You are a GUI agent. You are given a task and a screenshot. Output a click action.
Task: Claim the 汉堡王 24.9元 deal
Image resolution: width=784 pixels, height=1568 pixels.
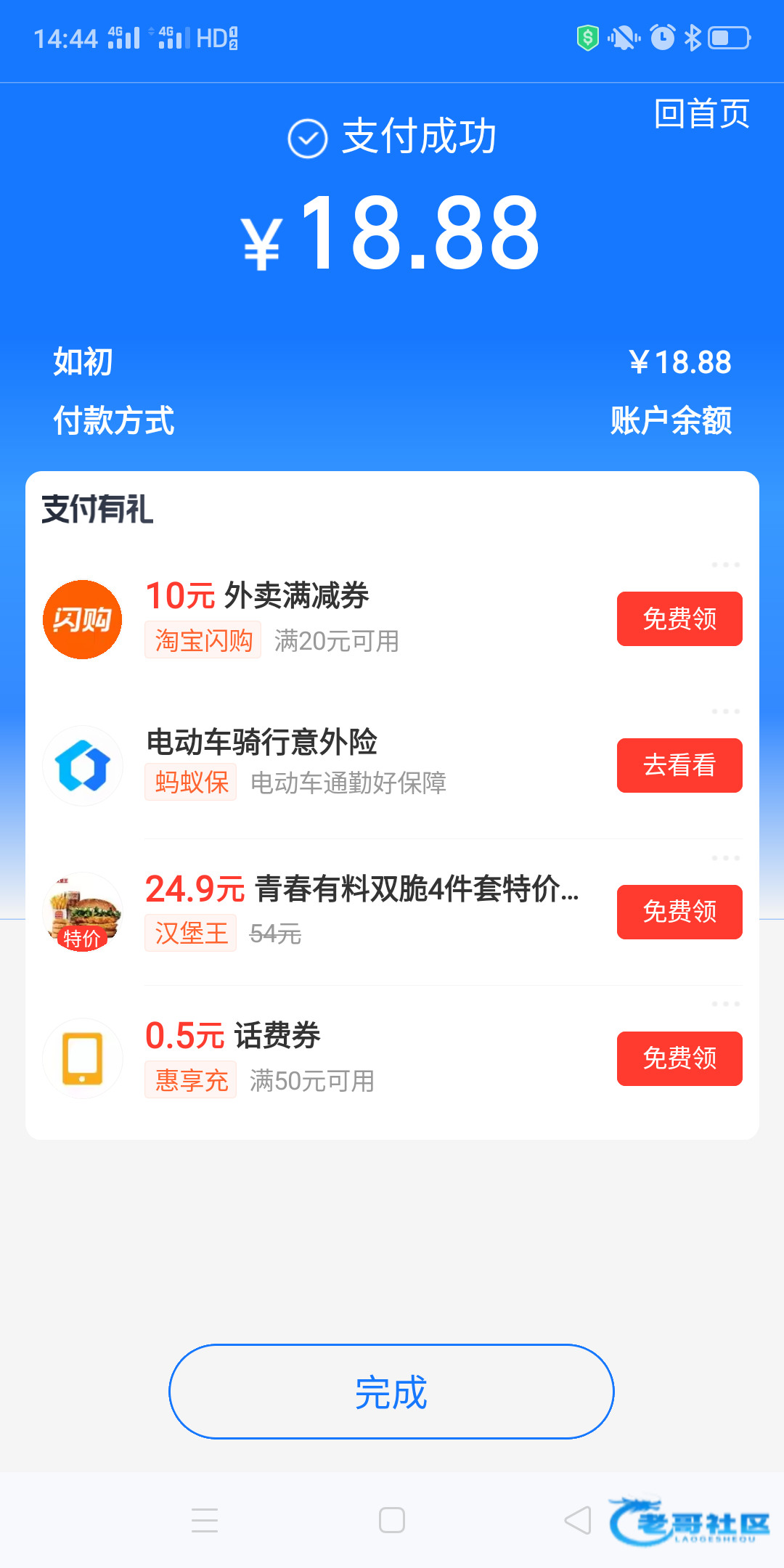[679, 912]
